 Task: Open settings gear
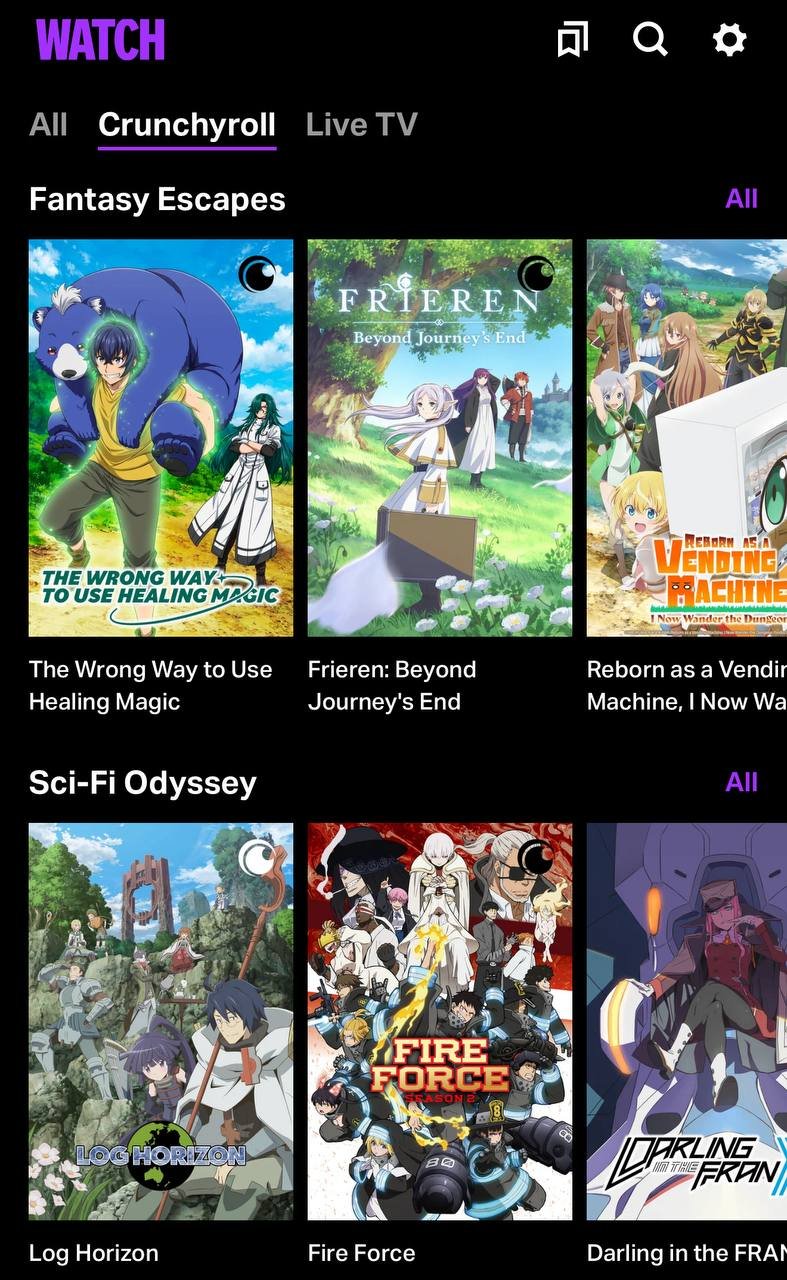729,40
